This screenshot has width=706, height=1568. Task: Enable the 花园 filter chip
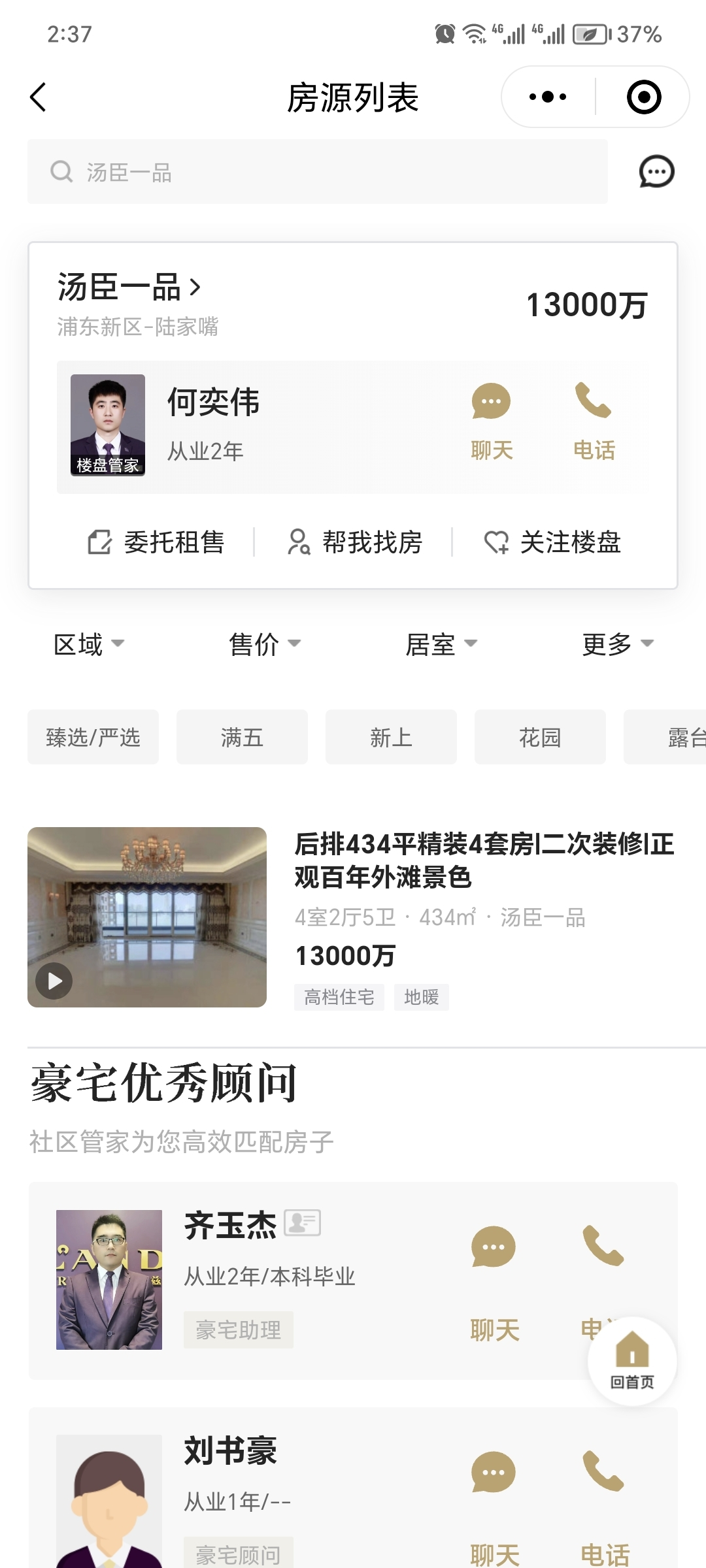click(540, 737)
